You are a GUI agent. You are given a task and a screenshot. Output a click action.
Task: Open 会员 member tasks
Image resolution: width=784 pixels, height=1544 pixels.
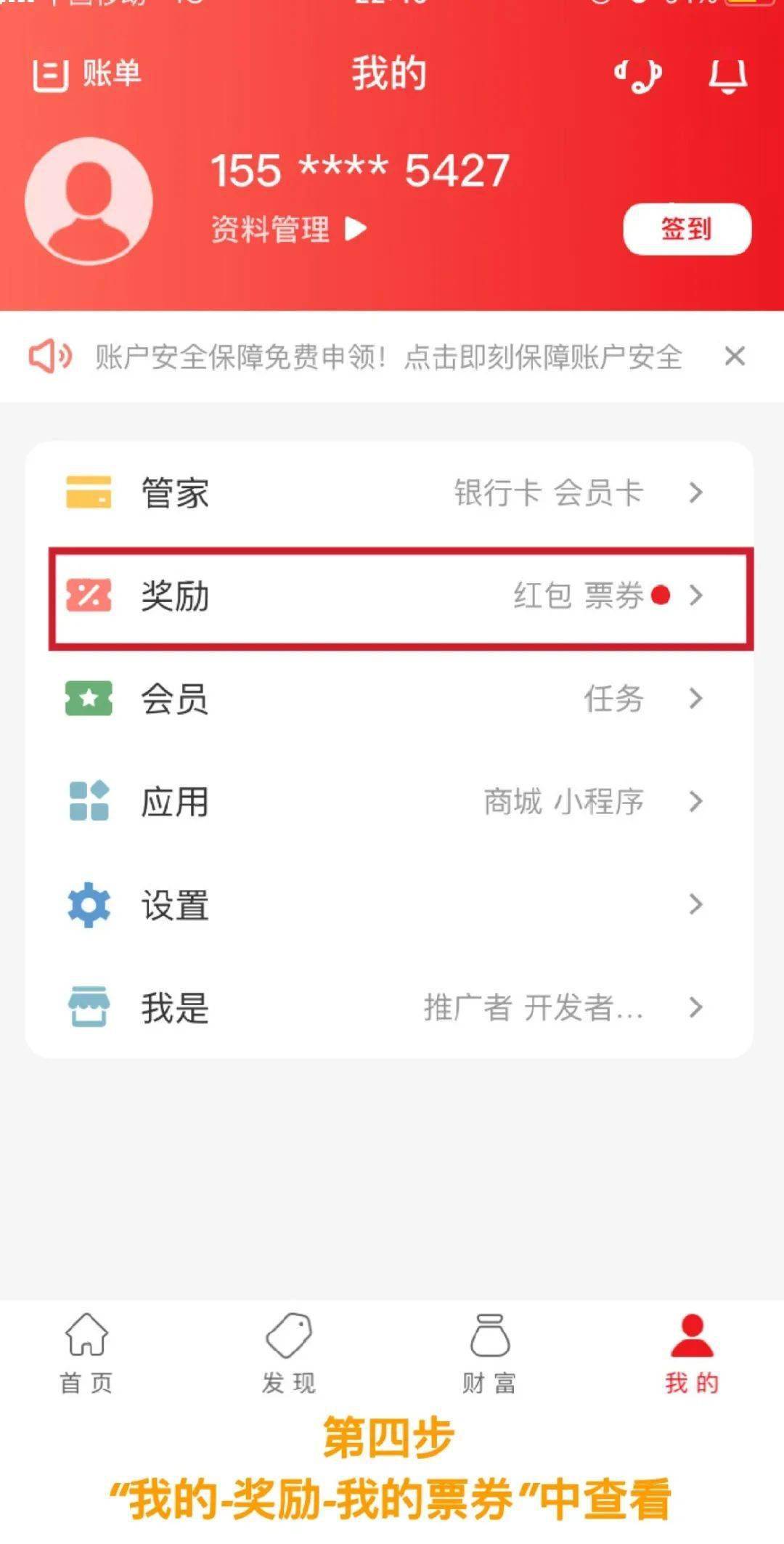point(389,699)
